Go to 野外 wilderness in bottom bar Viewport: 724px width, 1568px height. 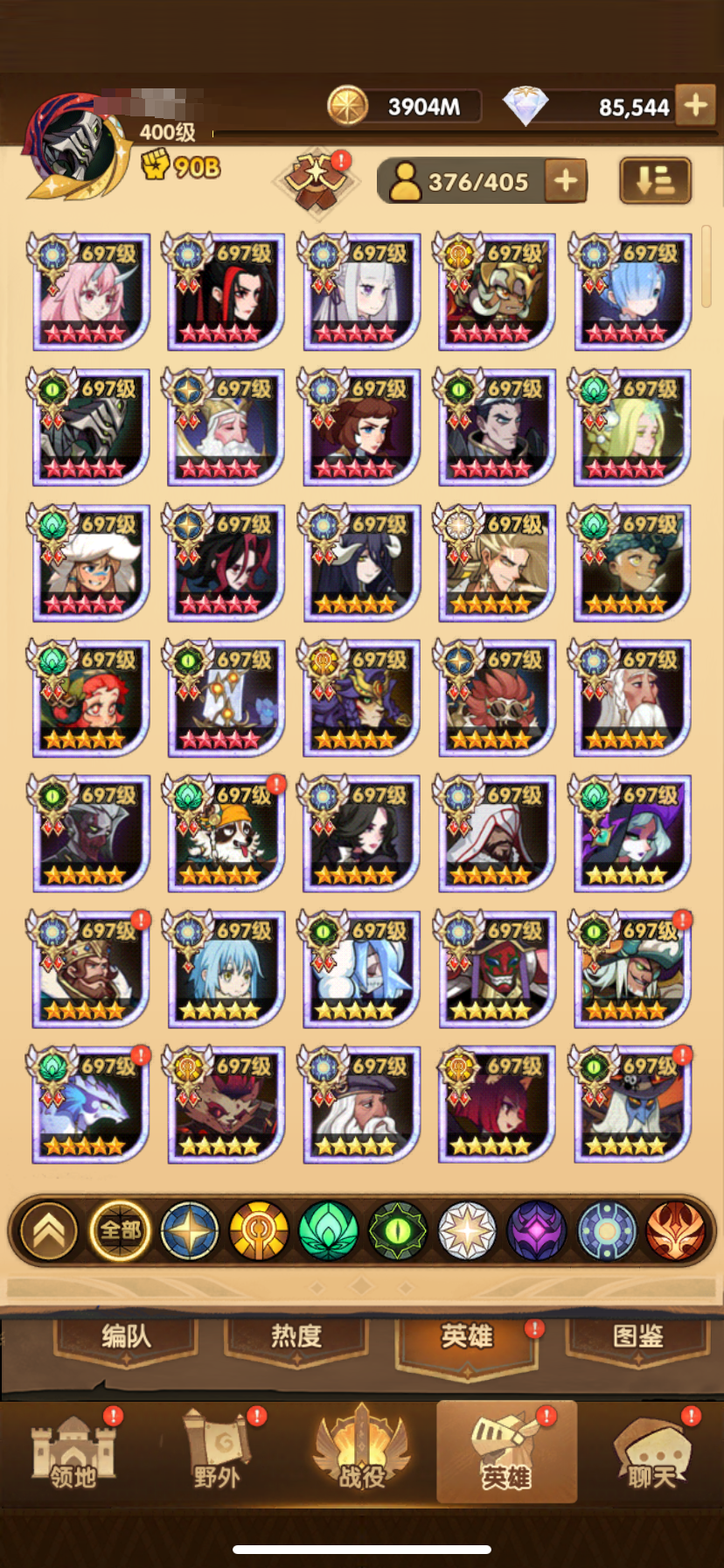217,1454
